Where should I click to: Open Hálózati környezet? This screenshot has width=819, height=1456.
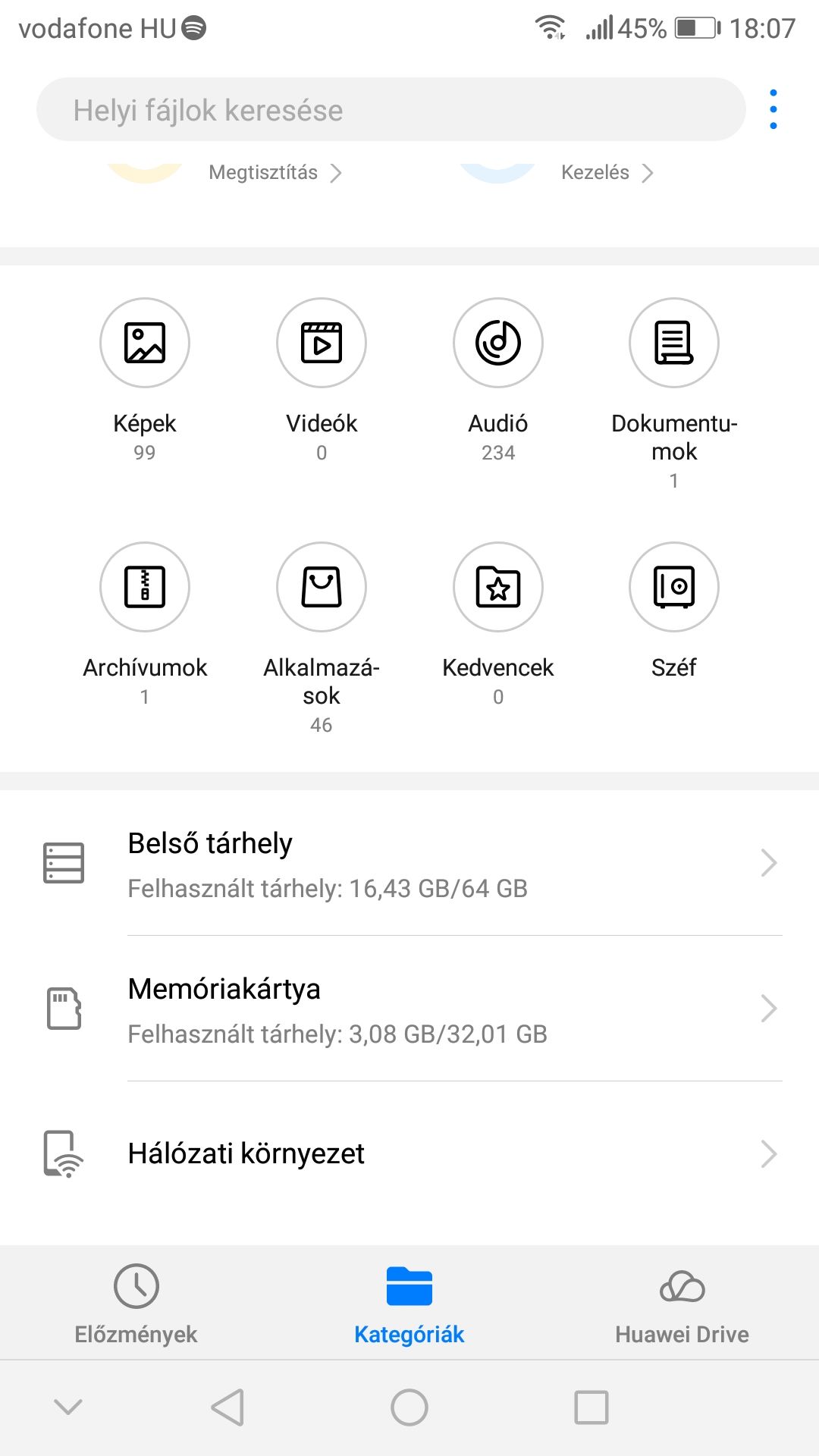409,1154
